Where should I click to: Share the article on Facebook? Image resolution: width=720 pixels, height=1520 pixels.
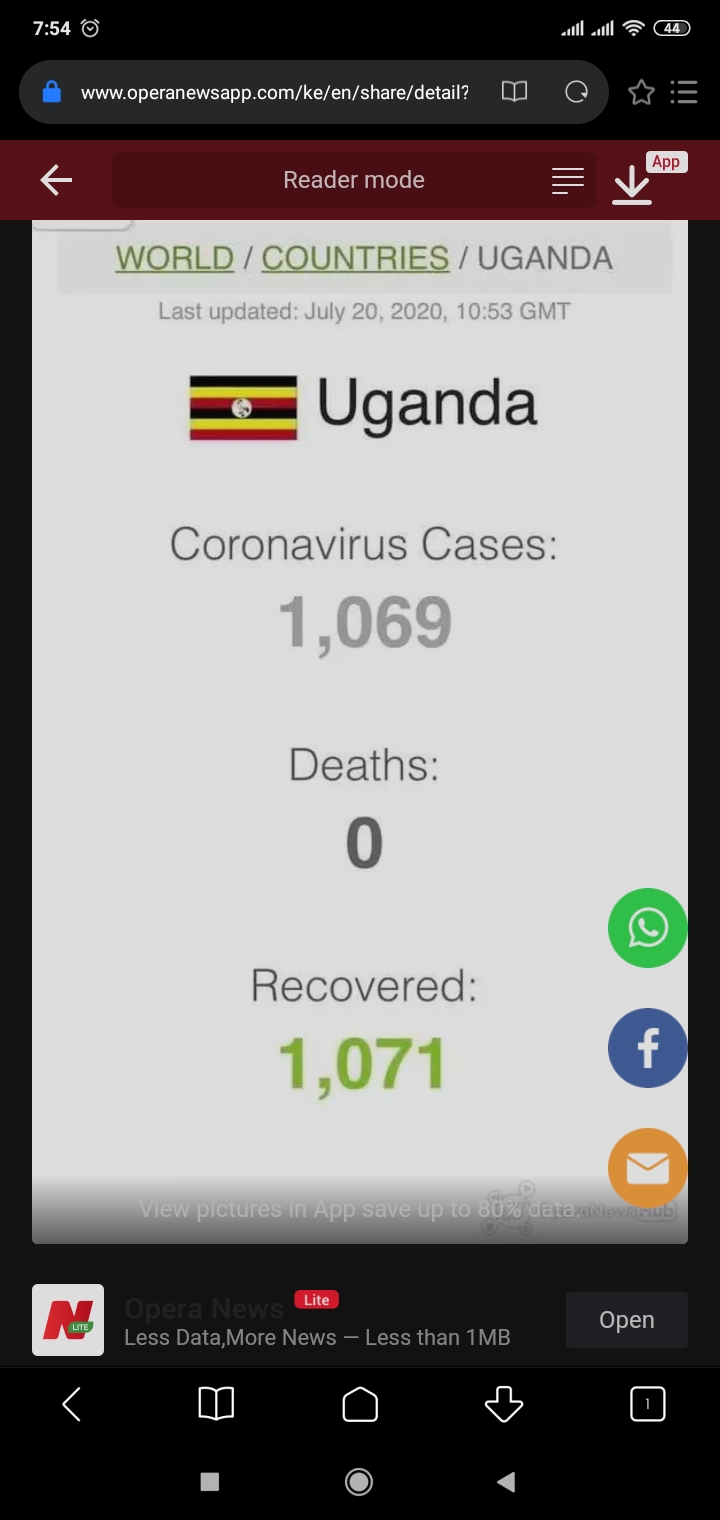[x=647, y=1048]
